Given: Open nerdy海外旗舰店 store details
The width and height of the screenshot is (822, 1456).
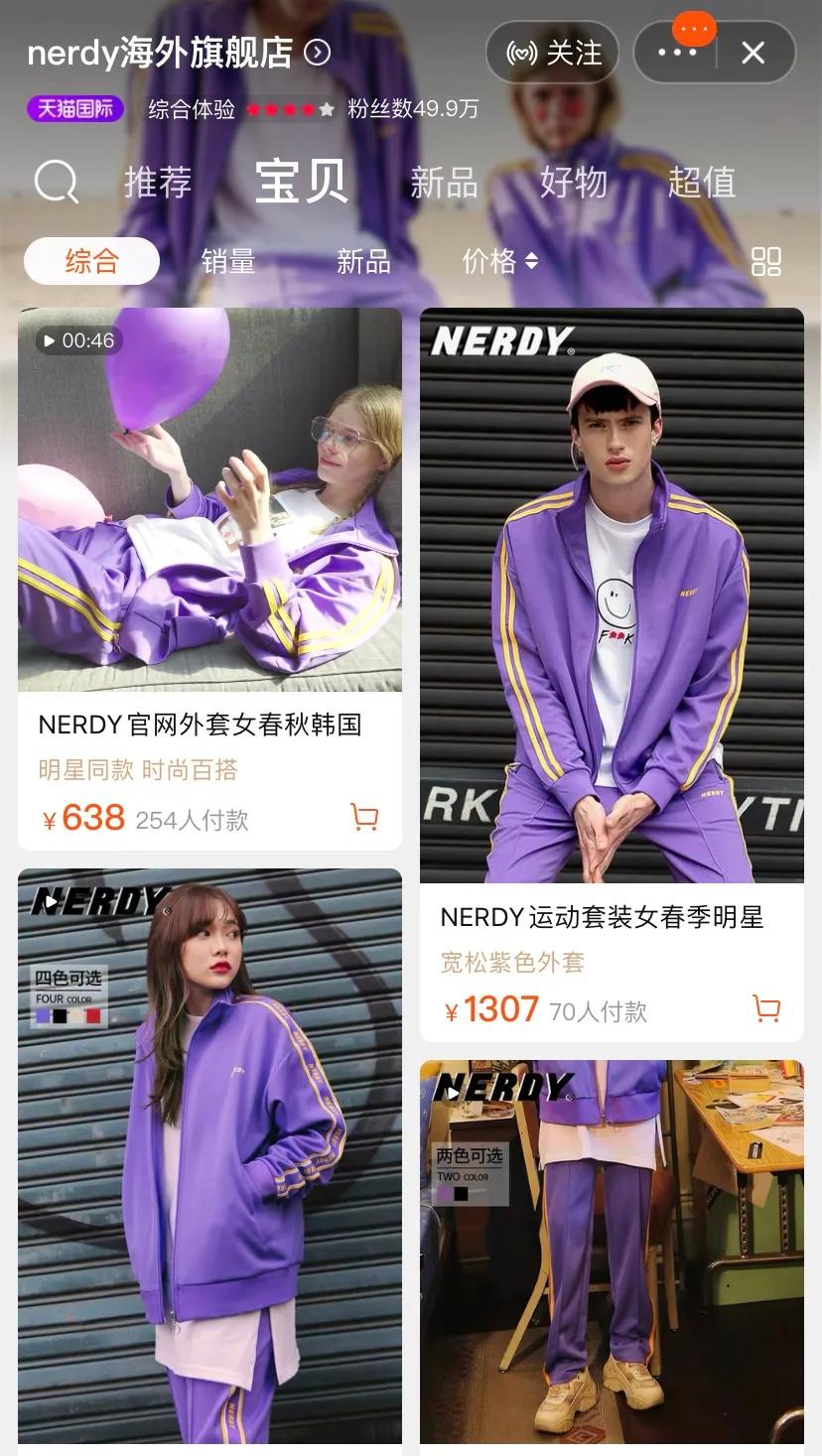Looking at the screenshot, I should click(x=179, y=53).
